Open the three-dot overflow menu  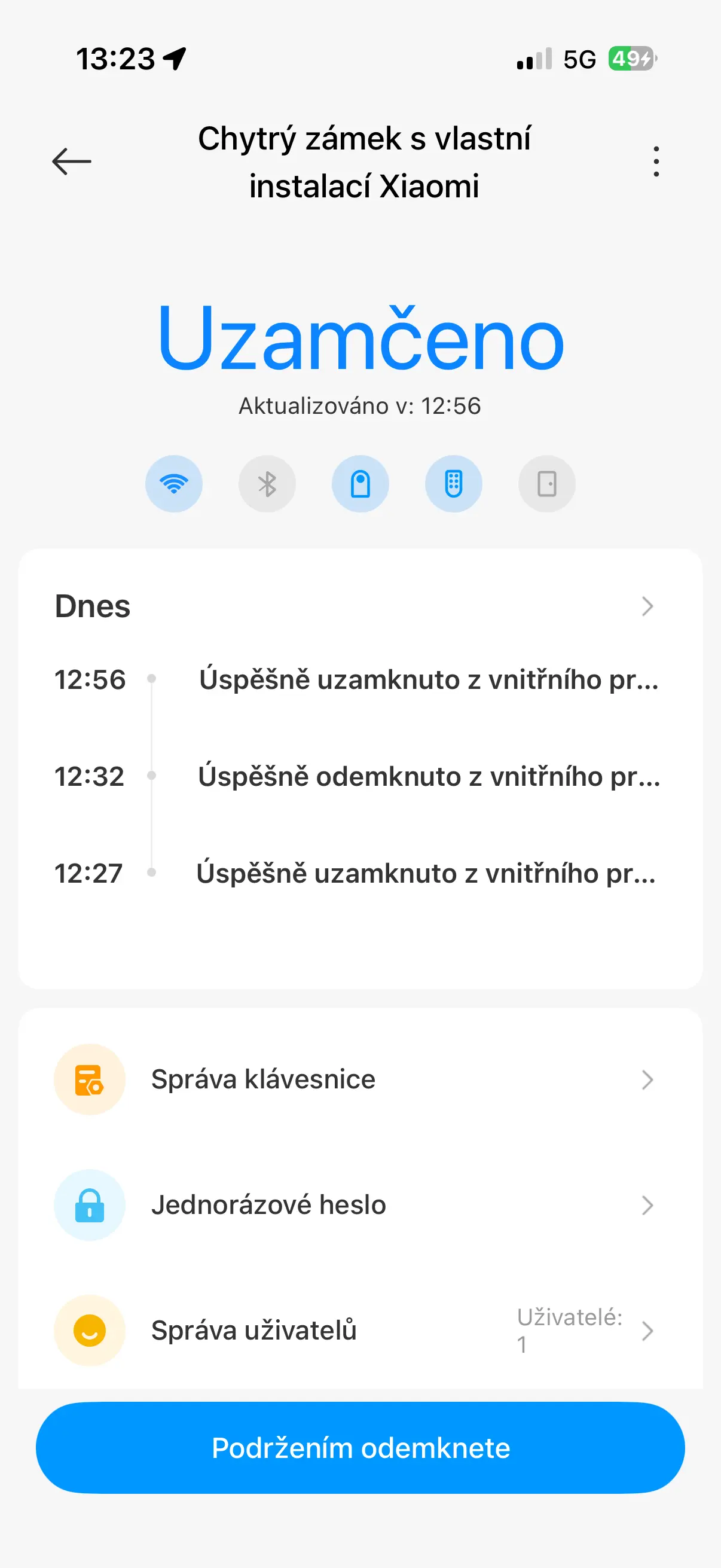click(x=655, y=162)
